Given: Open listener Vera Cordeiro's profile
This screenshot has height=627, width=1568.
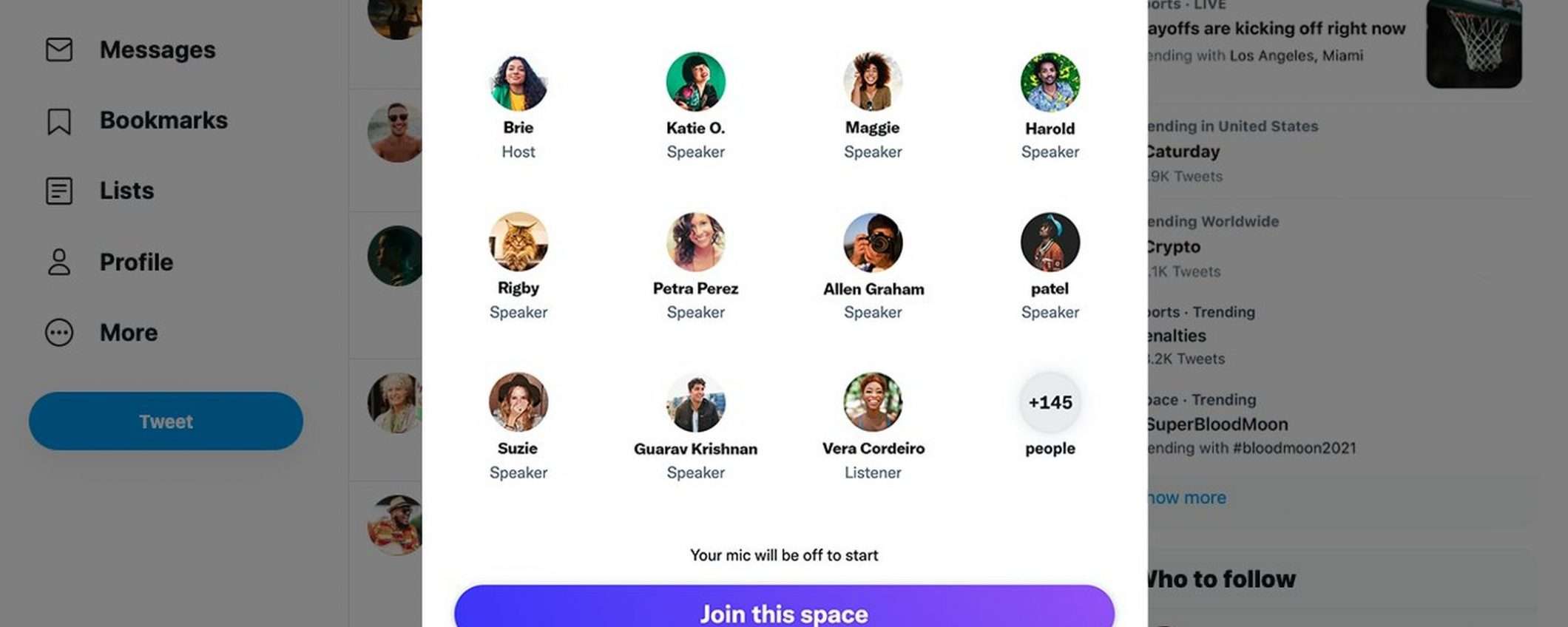Looking at the screenshot, I should (x=873, y=402).
